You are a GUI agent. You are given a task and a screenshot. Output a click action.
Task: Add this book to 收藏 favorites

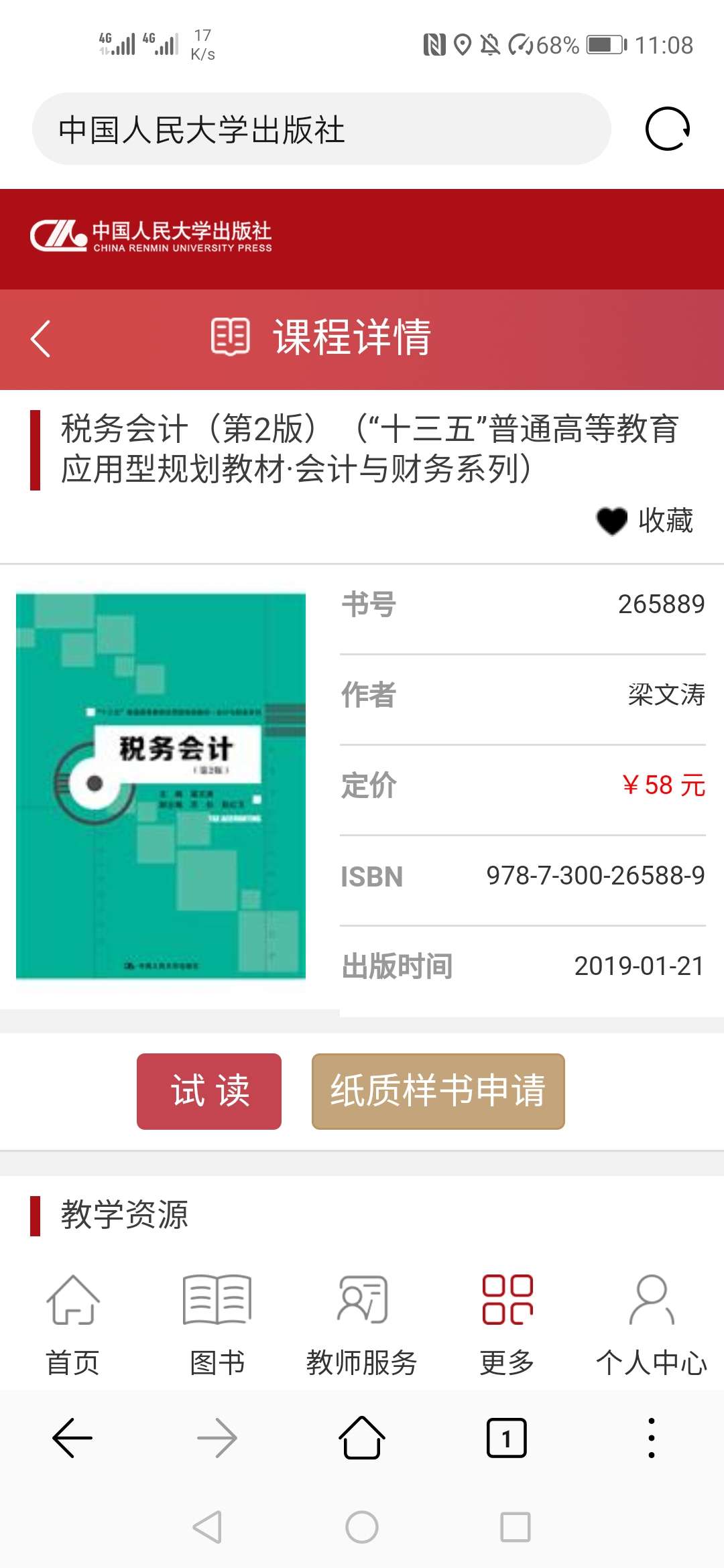(645, 521)
